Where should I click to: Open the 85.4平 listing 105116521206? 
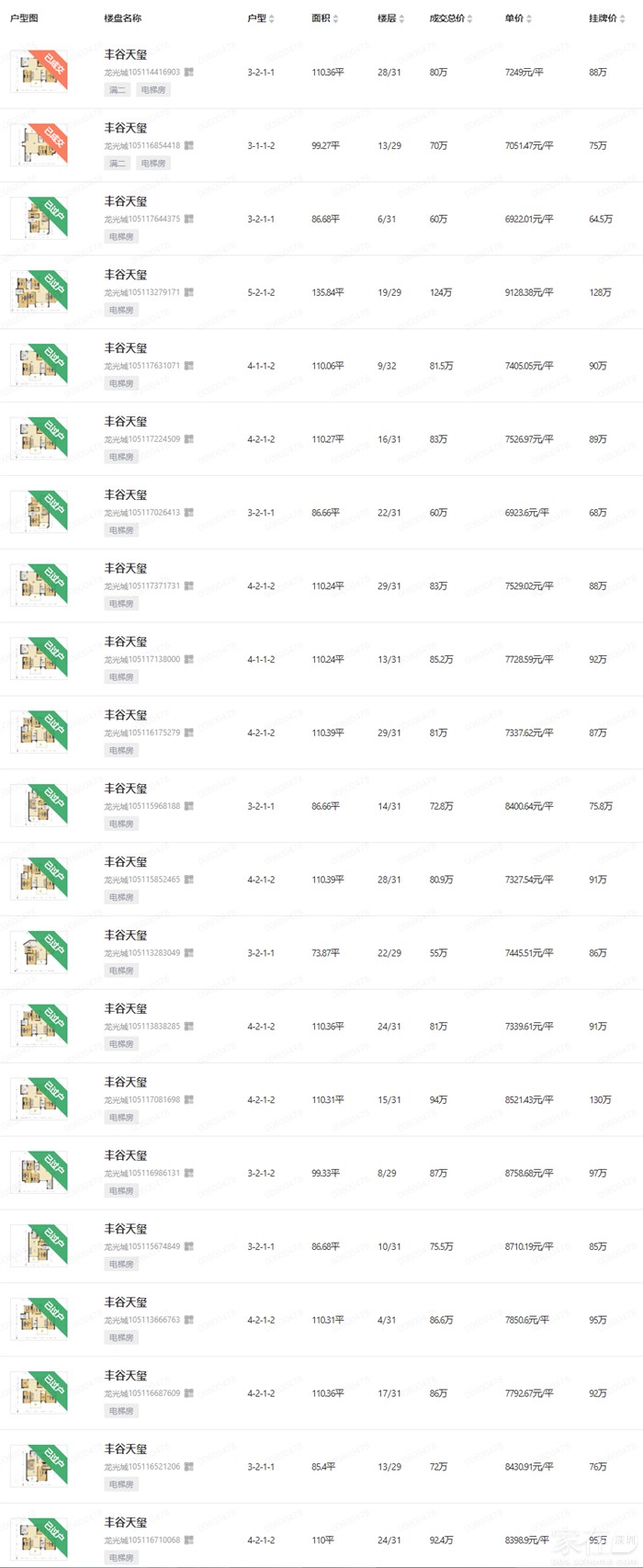[x=126, y=1449]
